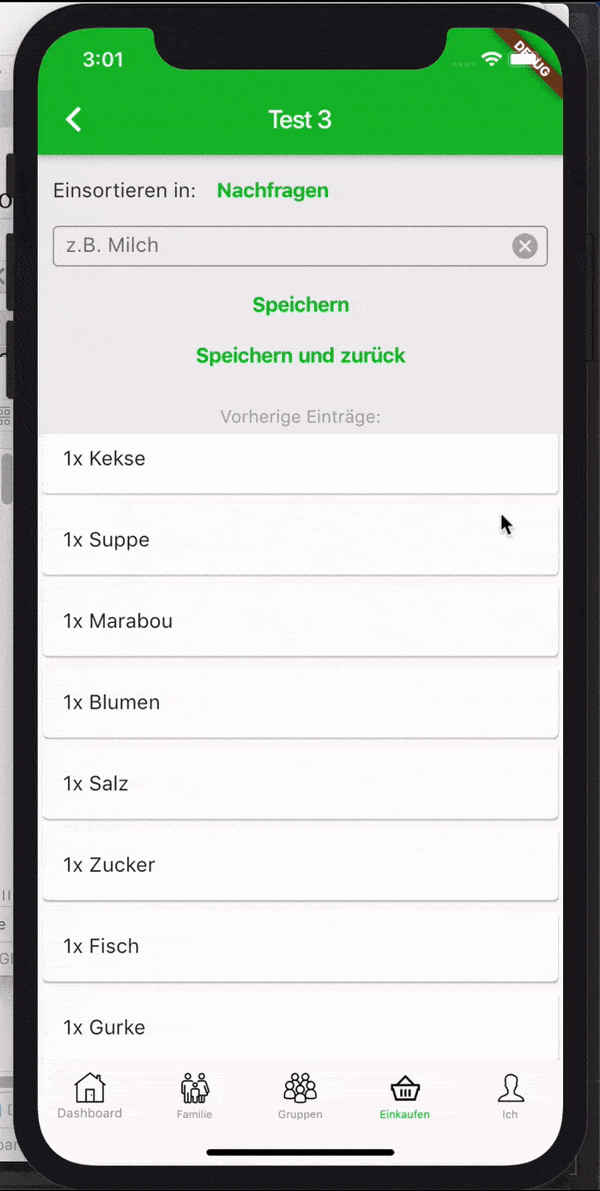This screenshot has height=1191, width=600.
Task: Focus the z.B. Milch text field
Action: pos(280,245)
